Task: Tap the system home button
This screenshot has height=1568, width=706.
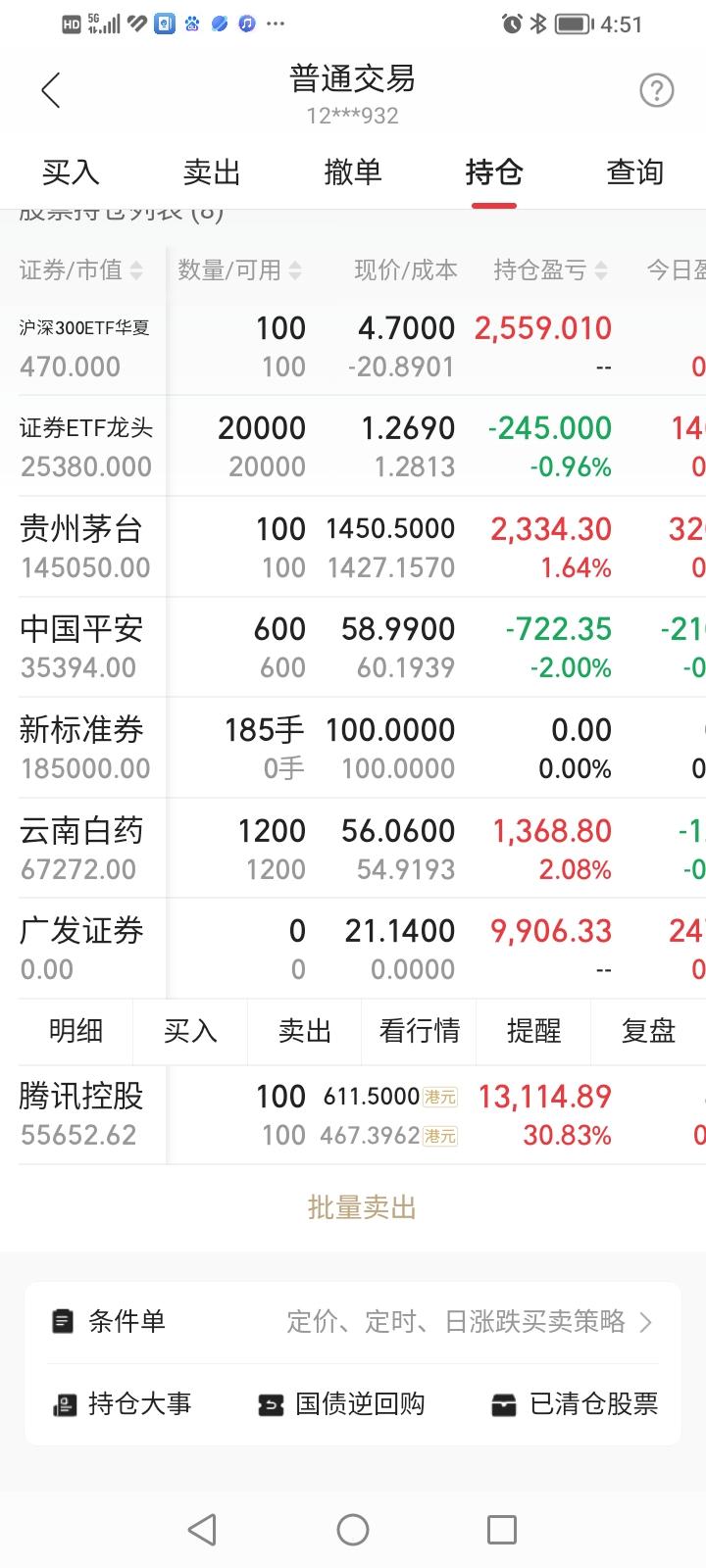Action: coord(353,1530)
